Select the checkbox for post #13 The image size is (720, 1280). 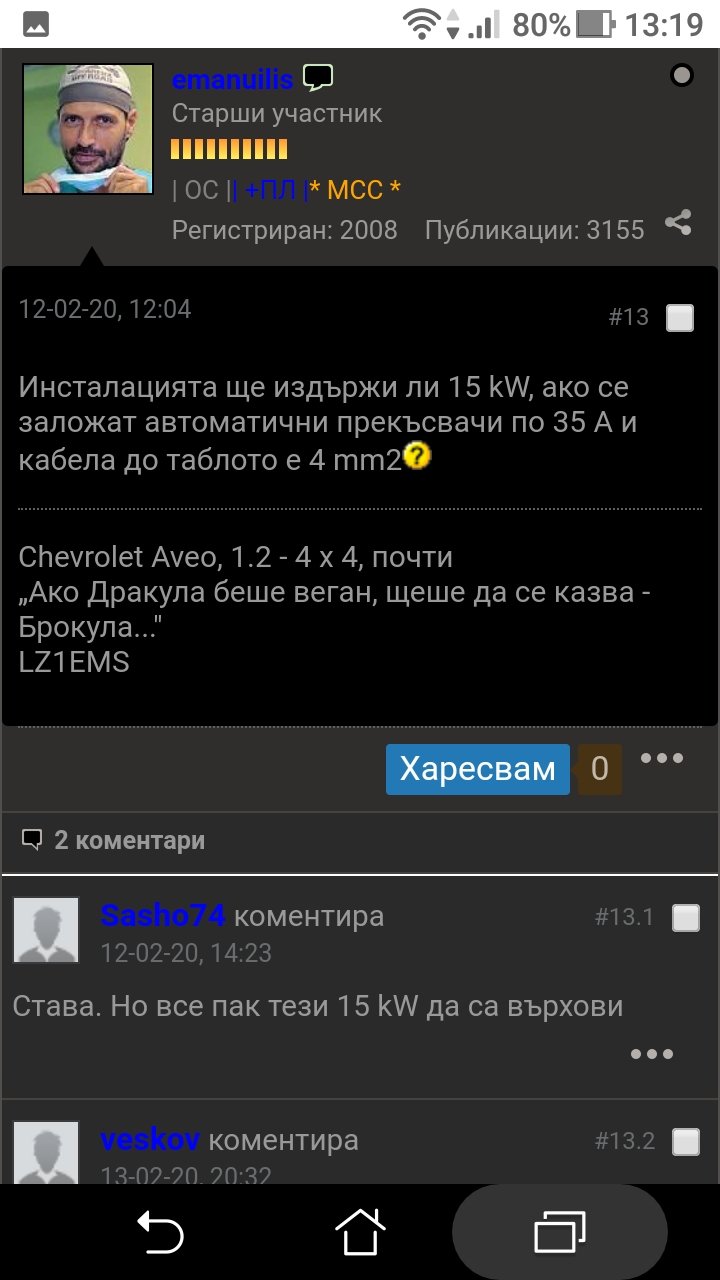click(680, 318)
